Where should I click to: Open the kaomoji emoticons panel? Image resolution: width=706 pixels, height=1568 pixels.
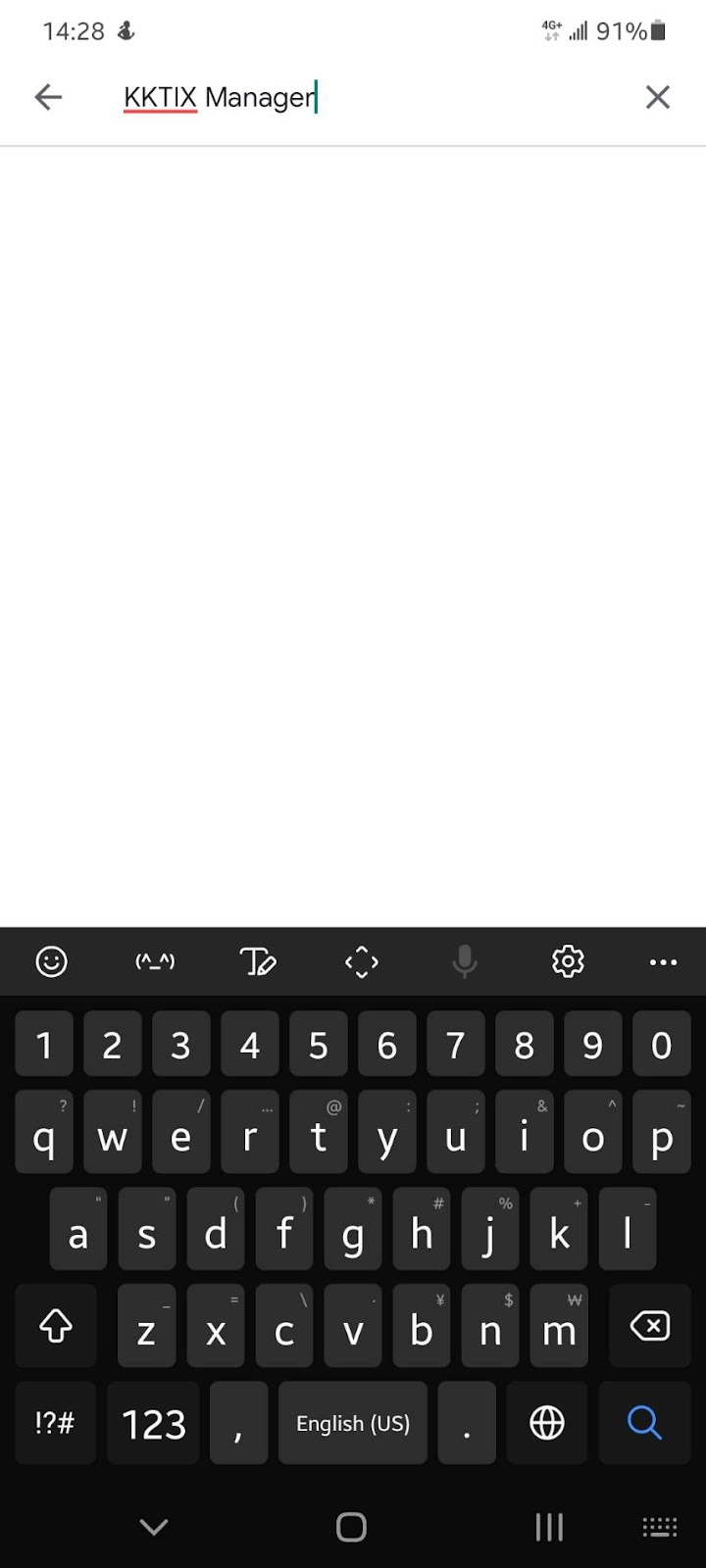point(155,961)
